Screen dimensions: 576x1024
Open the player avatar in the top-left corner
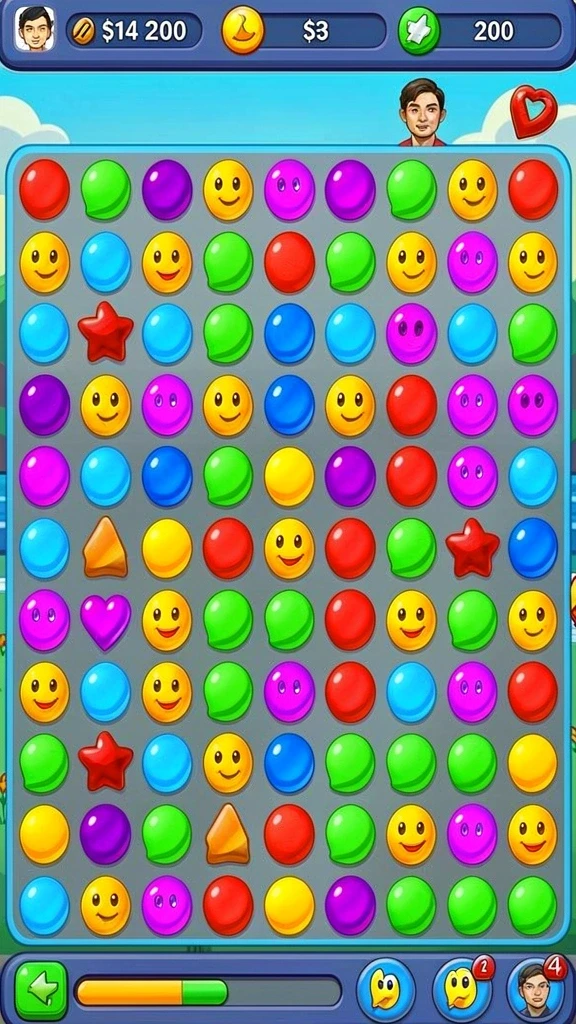(35, 29)
